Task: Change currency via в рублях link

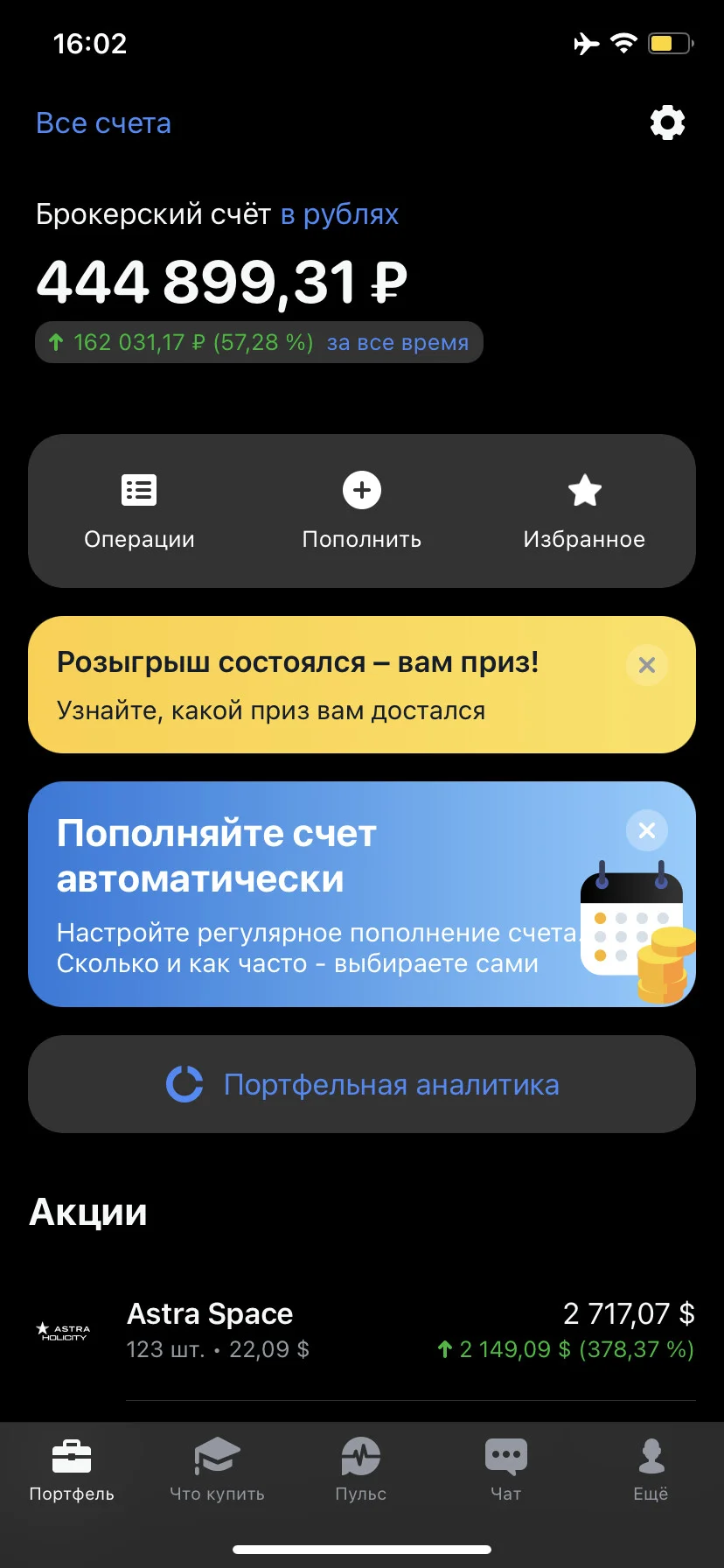Action: [x=339, y=214]
